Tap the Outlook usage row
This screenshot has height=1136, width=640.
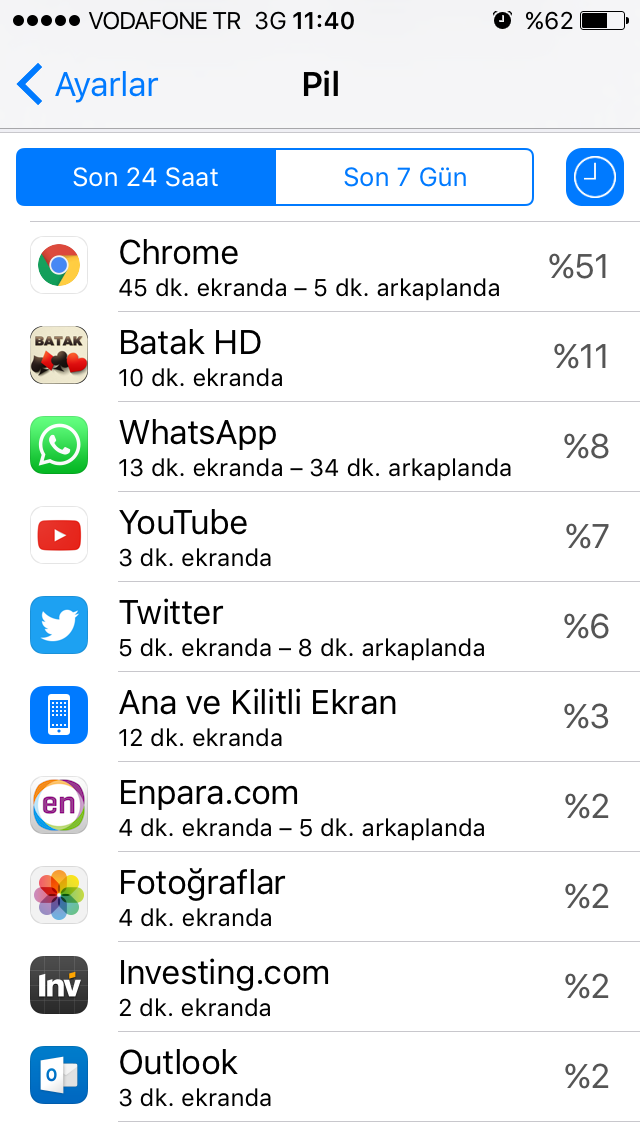pyautogui.click(x=320, y=1077)
